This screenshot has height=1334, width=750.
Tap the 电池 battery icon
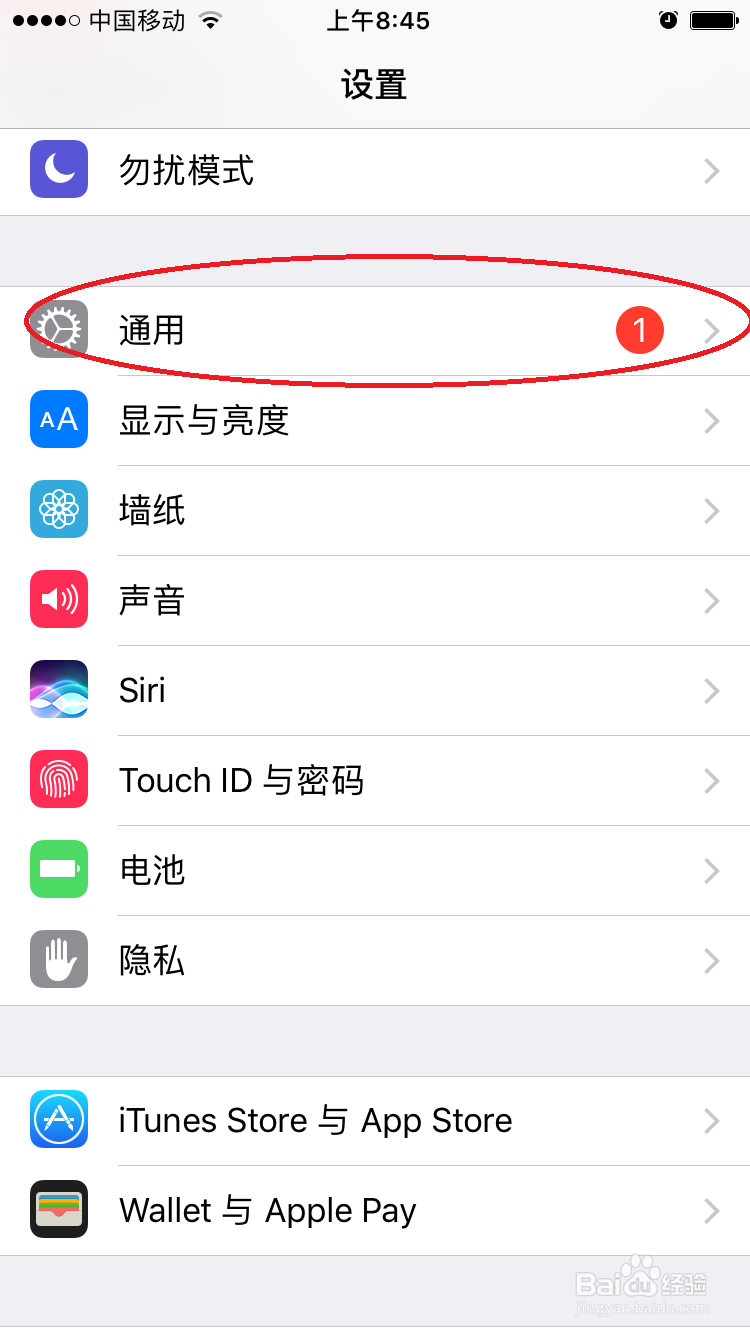click(58, 870)
